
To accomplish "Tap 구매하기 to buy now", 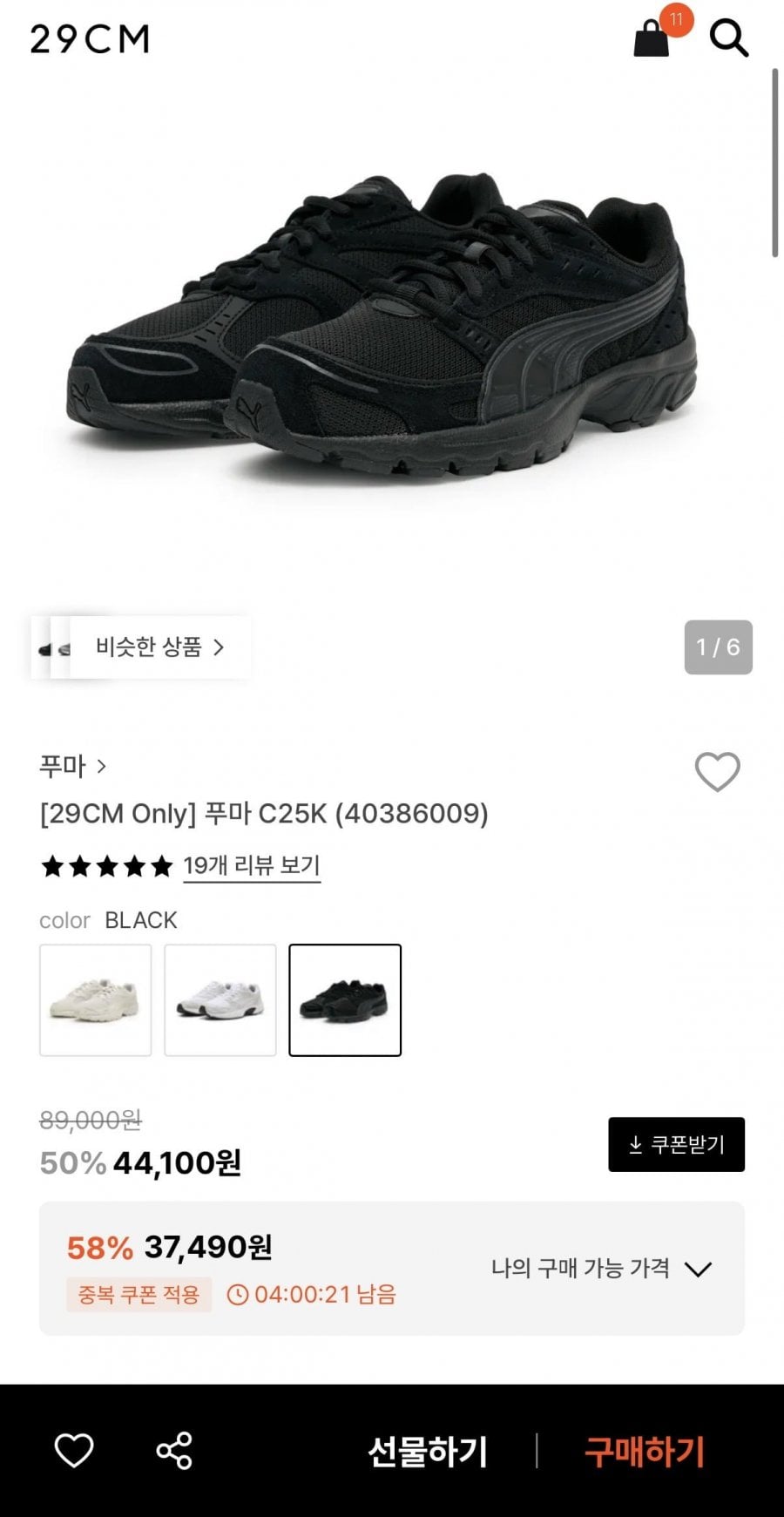I will pos(644,1452).
